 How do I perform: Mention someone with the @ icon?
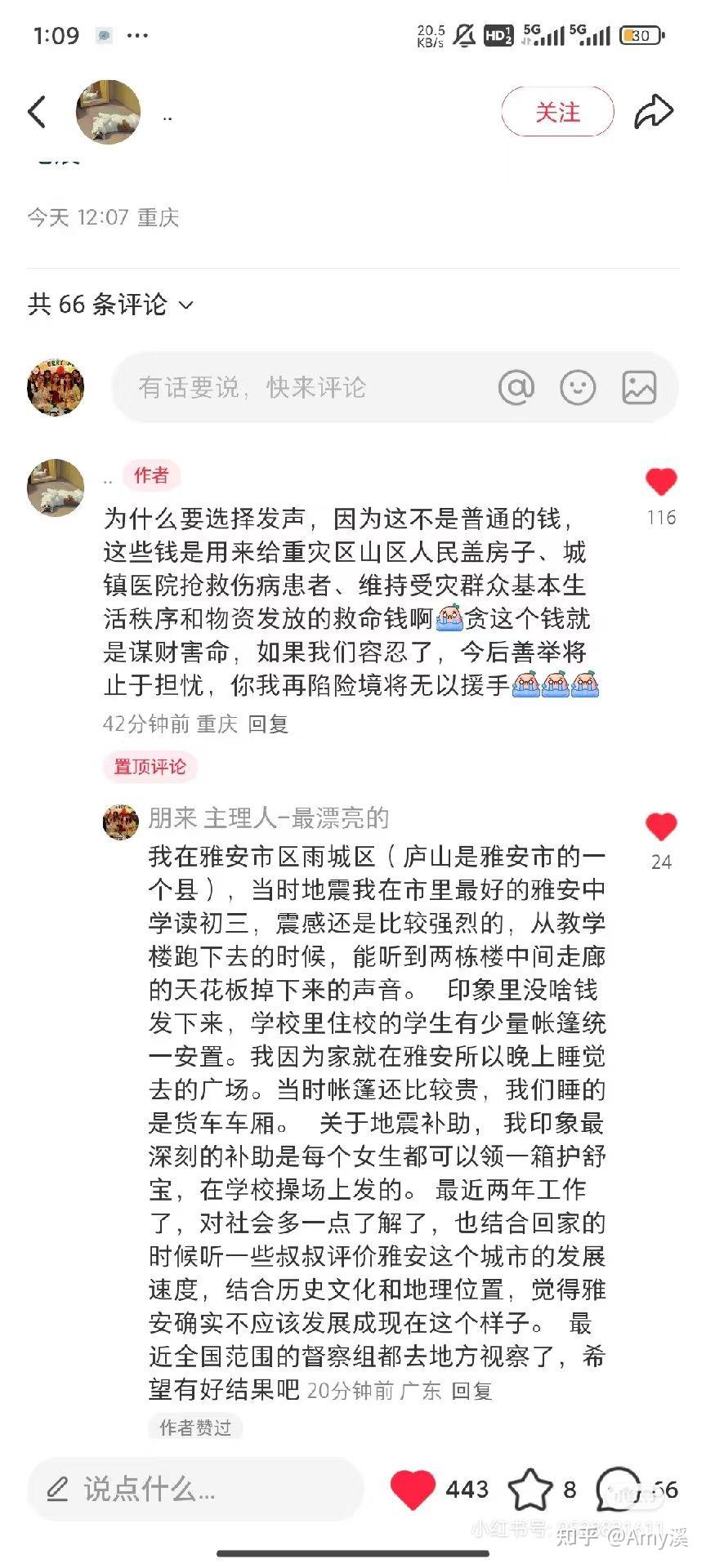pos(516,387)
